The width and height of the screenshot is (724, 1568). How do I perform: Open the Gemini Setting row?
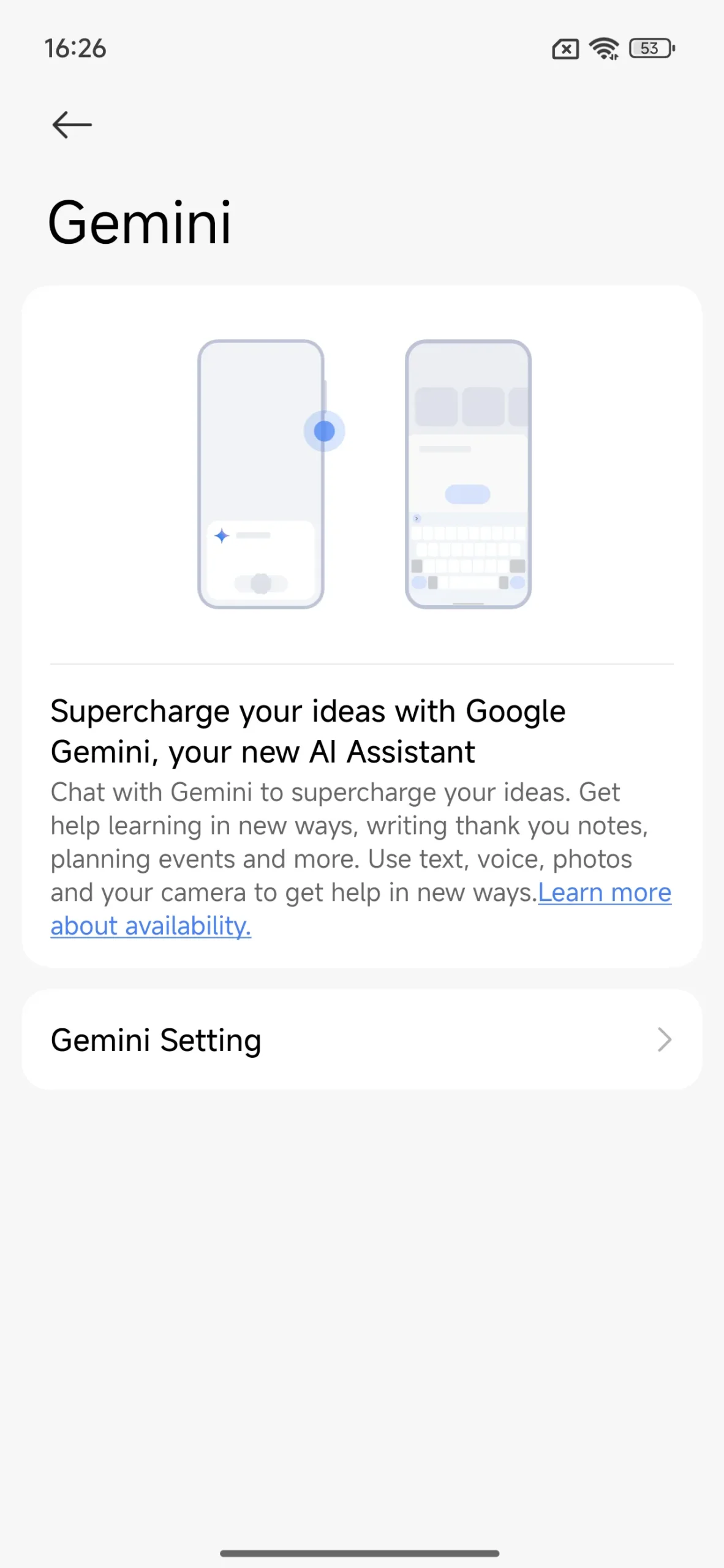(x=362, y=1039)
